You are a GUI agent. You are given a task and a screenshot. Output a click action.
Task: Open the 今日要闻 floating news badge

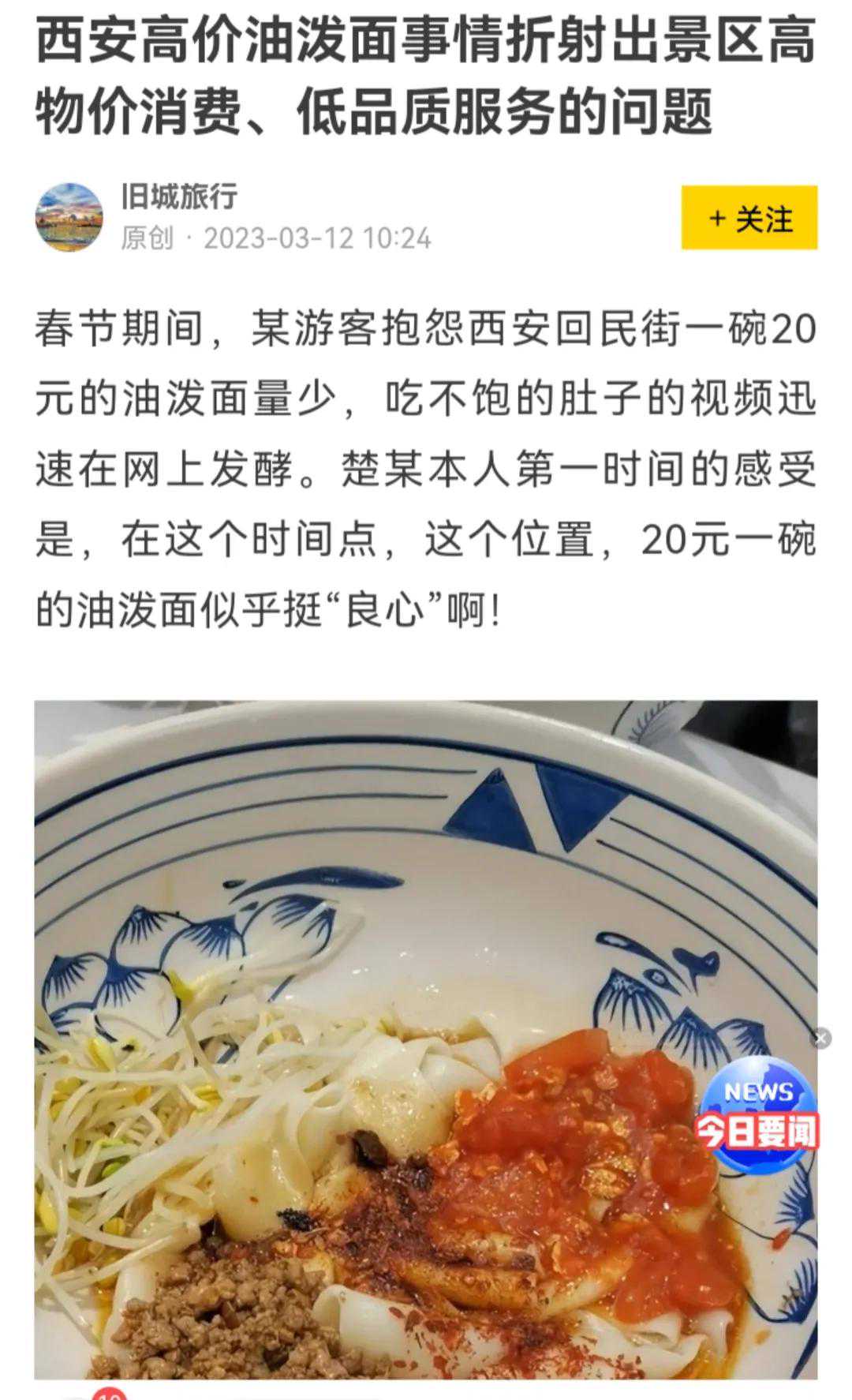(x=756, y=1114)
